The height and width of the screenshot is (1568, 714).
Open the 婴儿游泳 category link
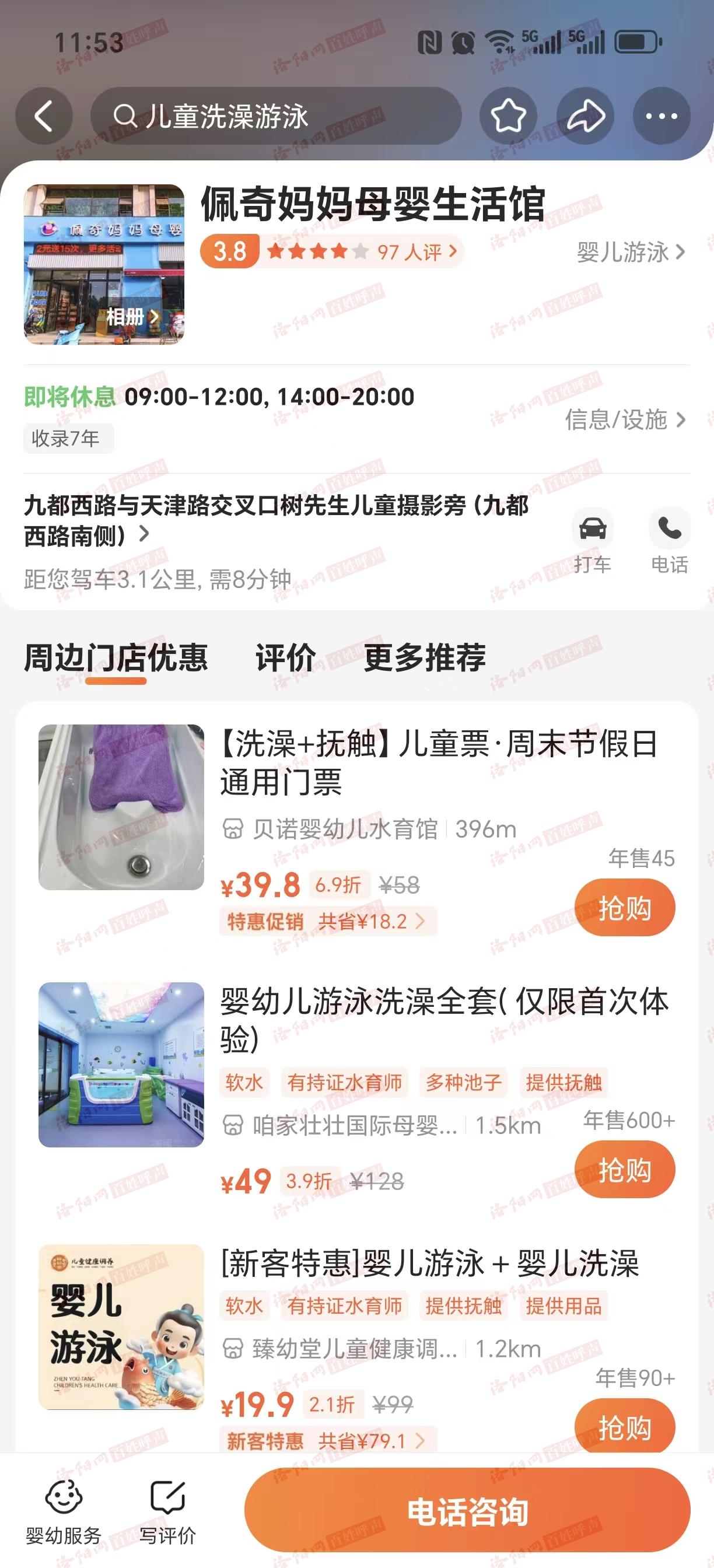[x=631, y=252]
